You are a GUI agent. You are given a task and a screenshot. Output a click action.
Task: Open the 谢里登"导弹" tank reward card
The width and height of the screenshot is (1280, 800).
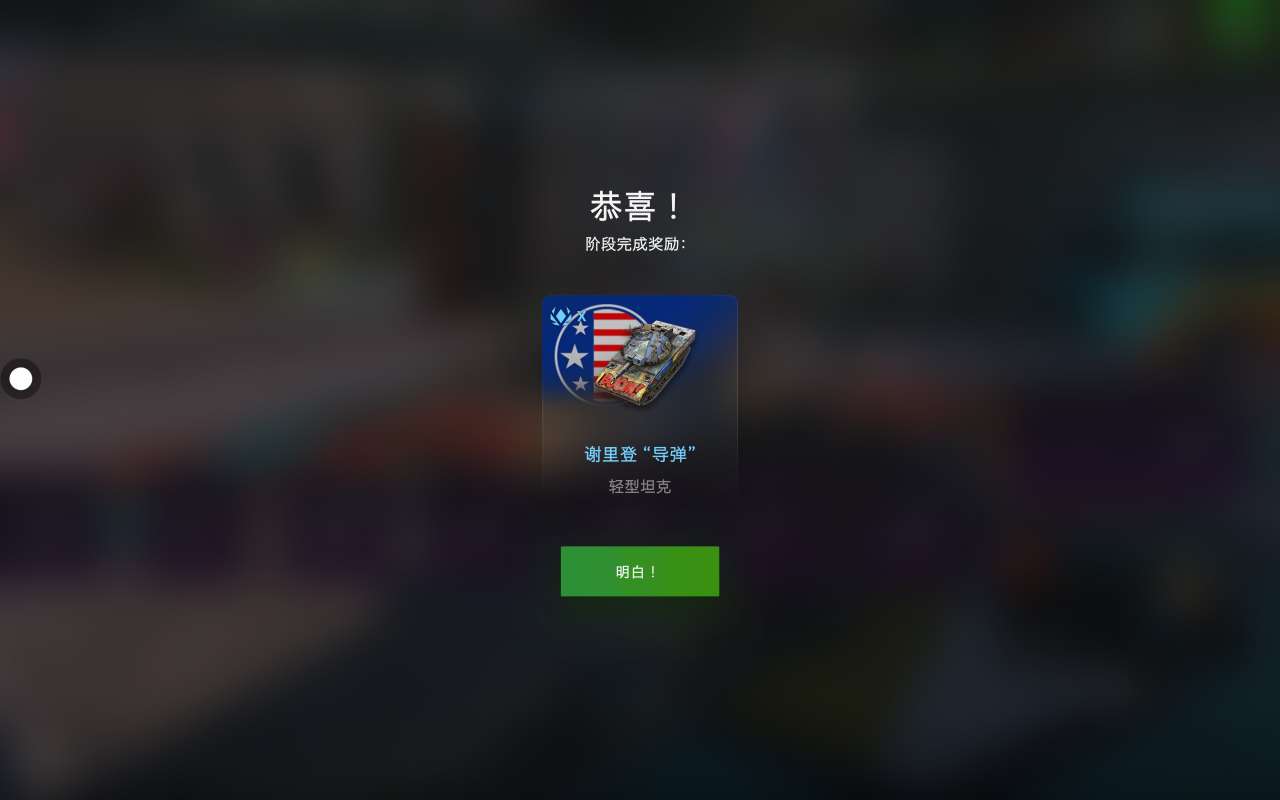tap(639, 395)
